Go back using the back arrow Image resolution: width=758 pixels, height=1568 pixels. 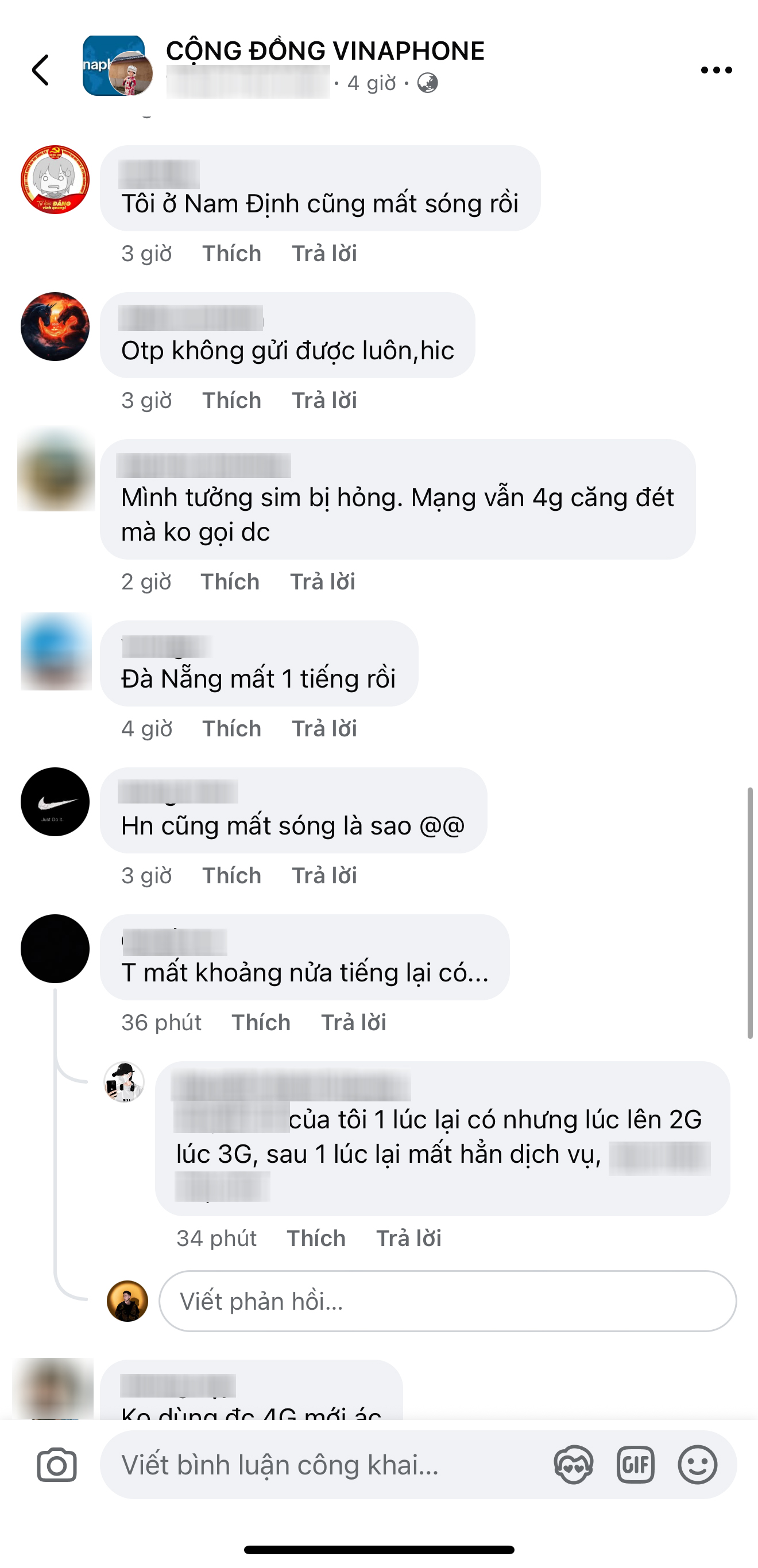coord(41,70)
